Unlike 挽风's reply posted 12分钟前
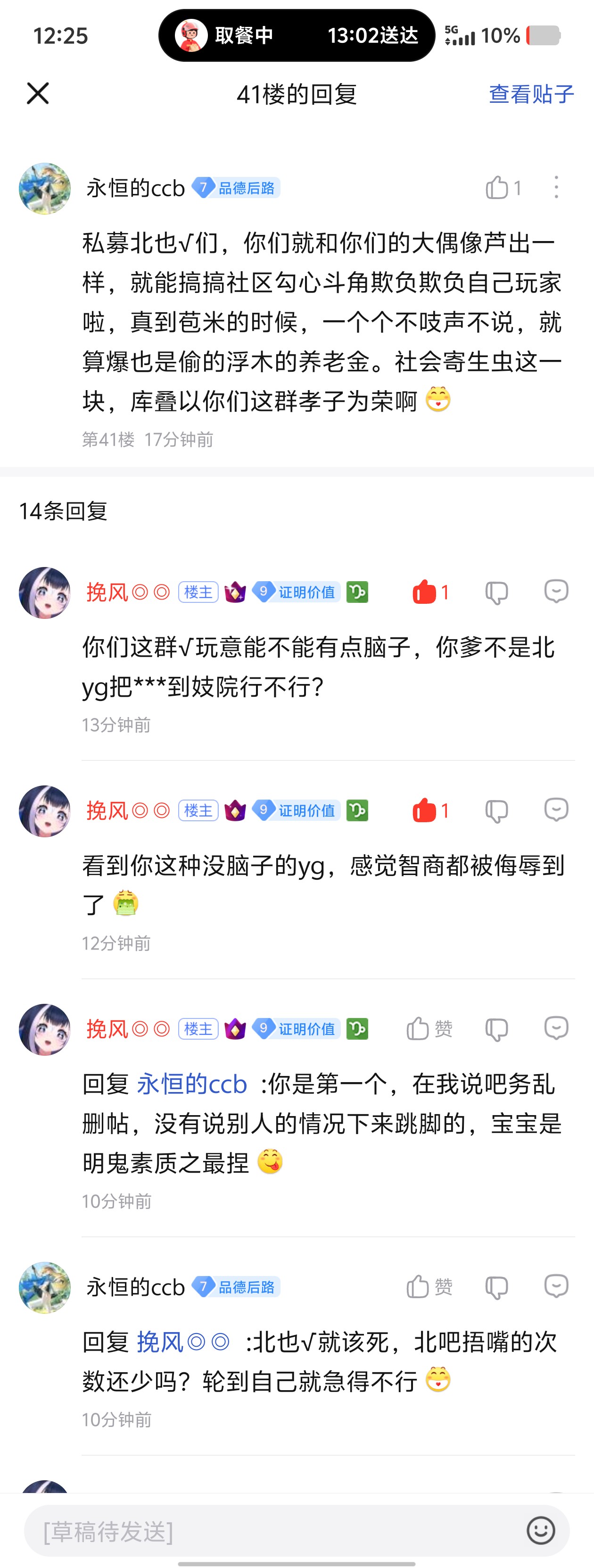This screenshot has width=594, height=1568. tap(425, 810)
